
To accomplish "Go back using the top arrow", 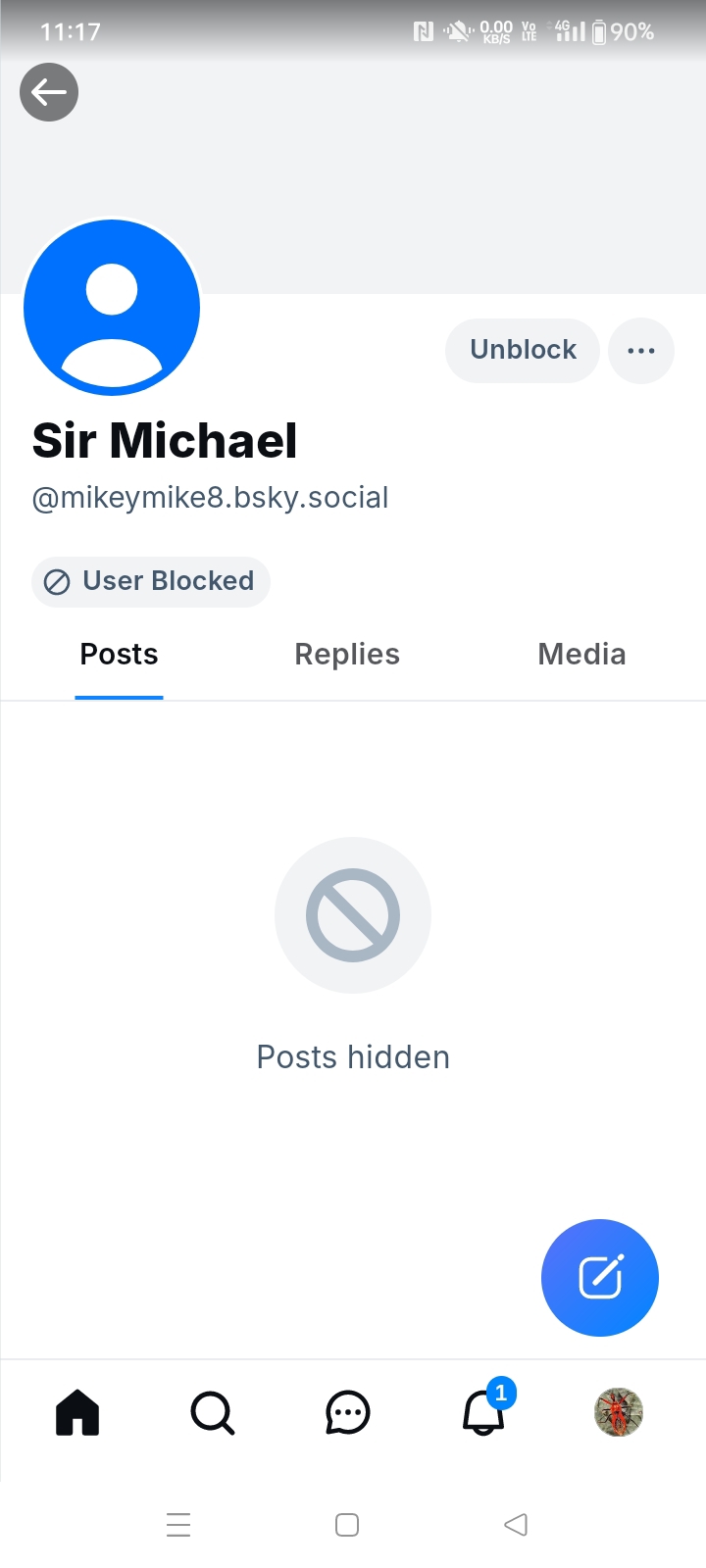I will (49, 92).
